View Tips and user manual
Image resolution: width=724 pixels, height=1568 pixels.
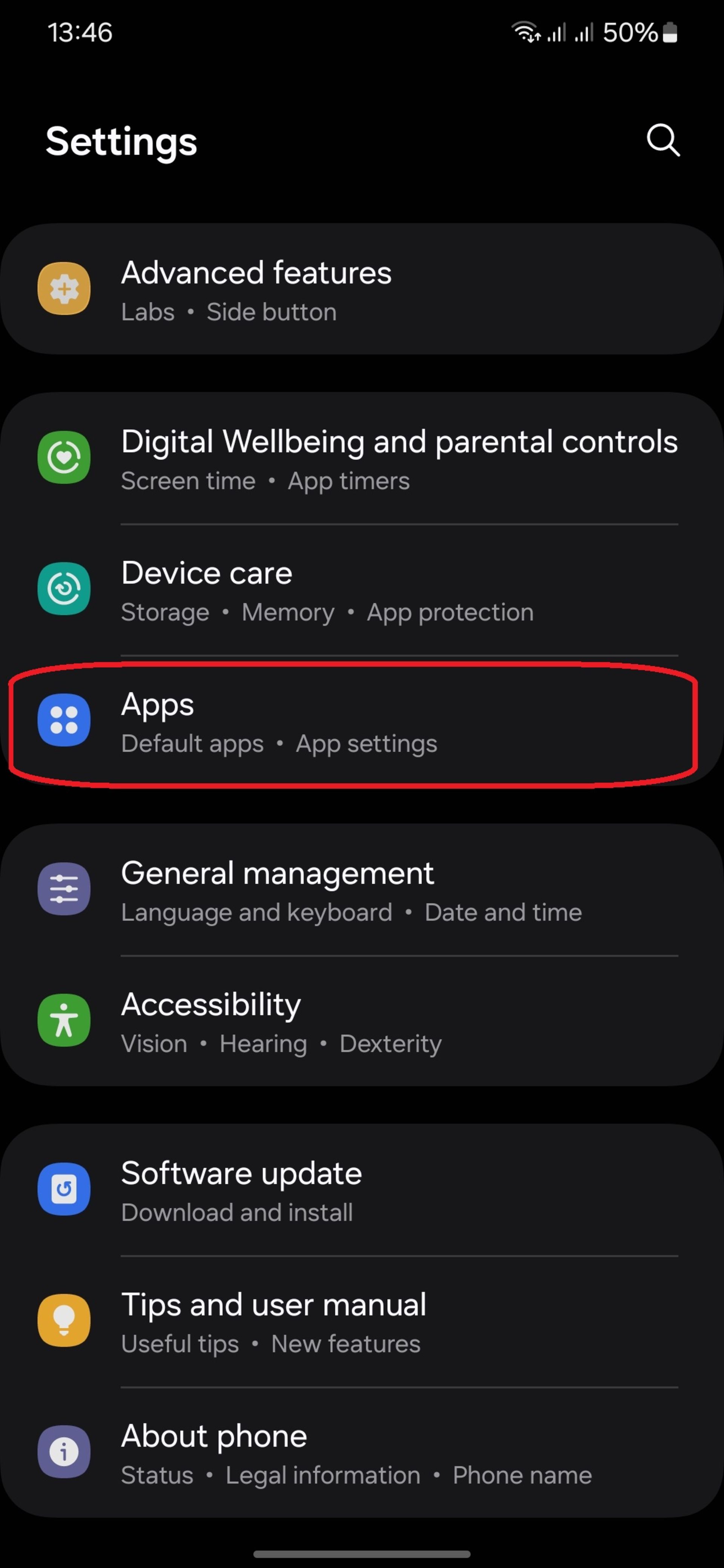(x=362, y=1322)
